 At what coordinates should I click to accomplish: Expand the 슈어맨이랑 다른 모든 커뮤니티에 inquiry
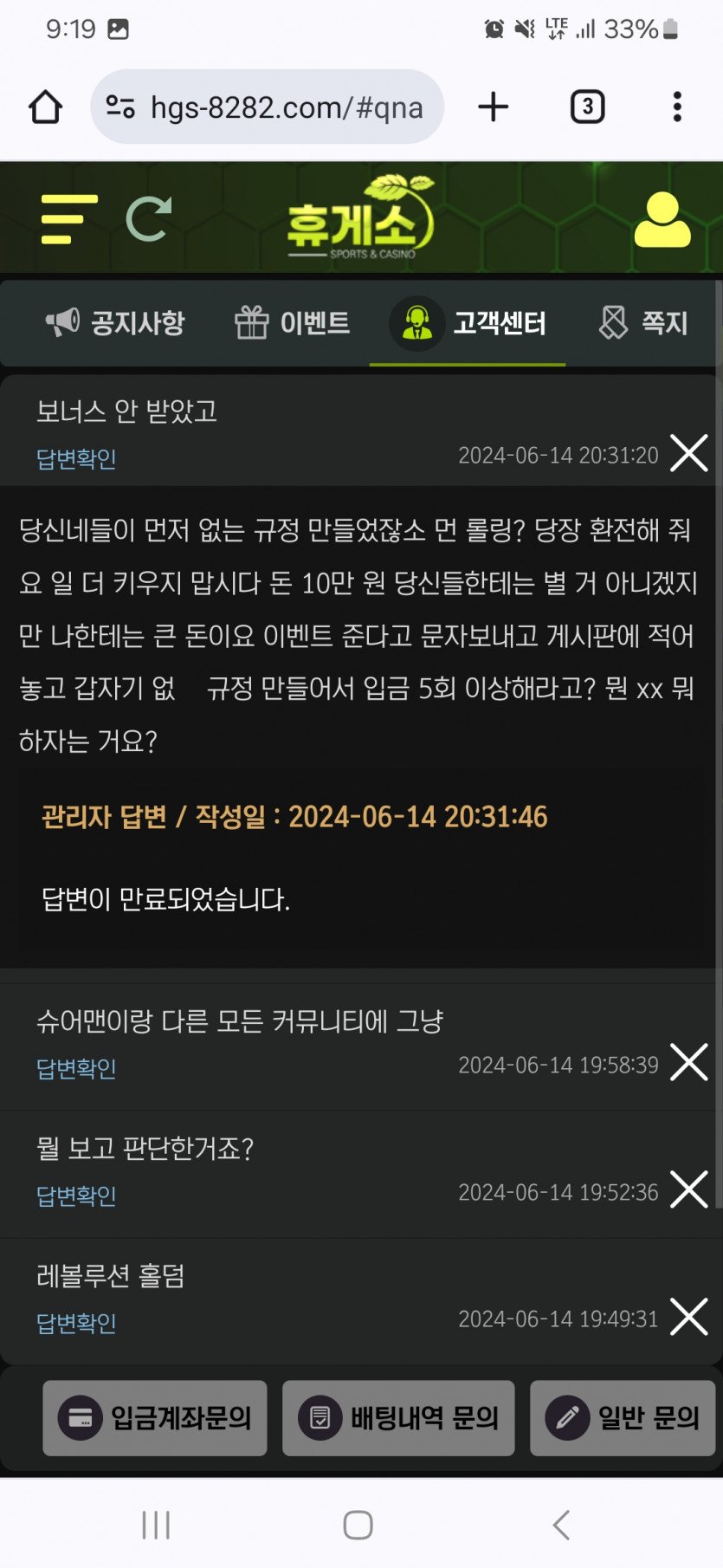(x=240, y=1022)
